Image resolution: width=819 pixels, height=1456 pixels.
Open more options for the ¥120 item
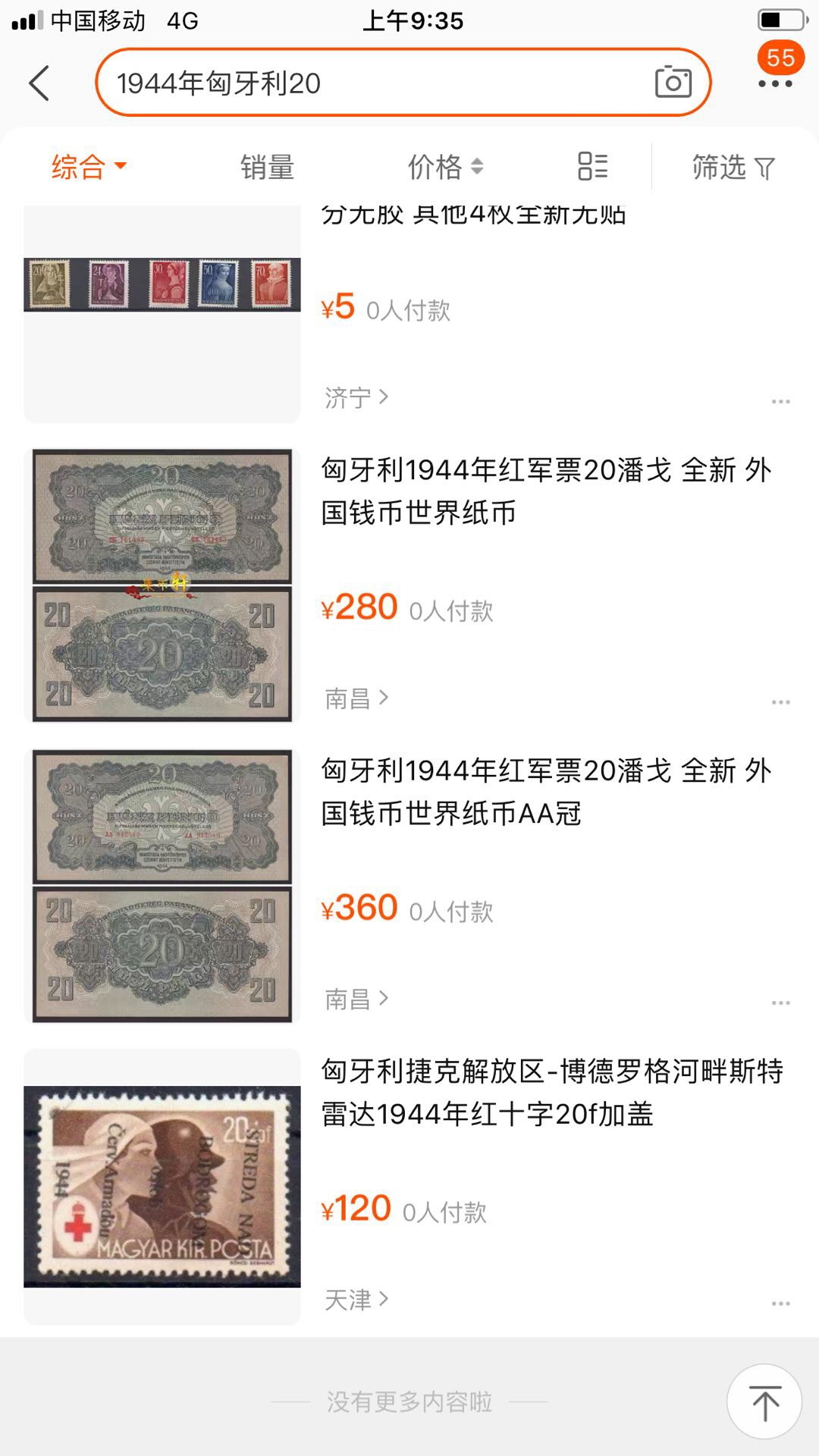(780, 1304)
